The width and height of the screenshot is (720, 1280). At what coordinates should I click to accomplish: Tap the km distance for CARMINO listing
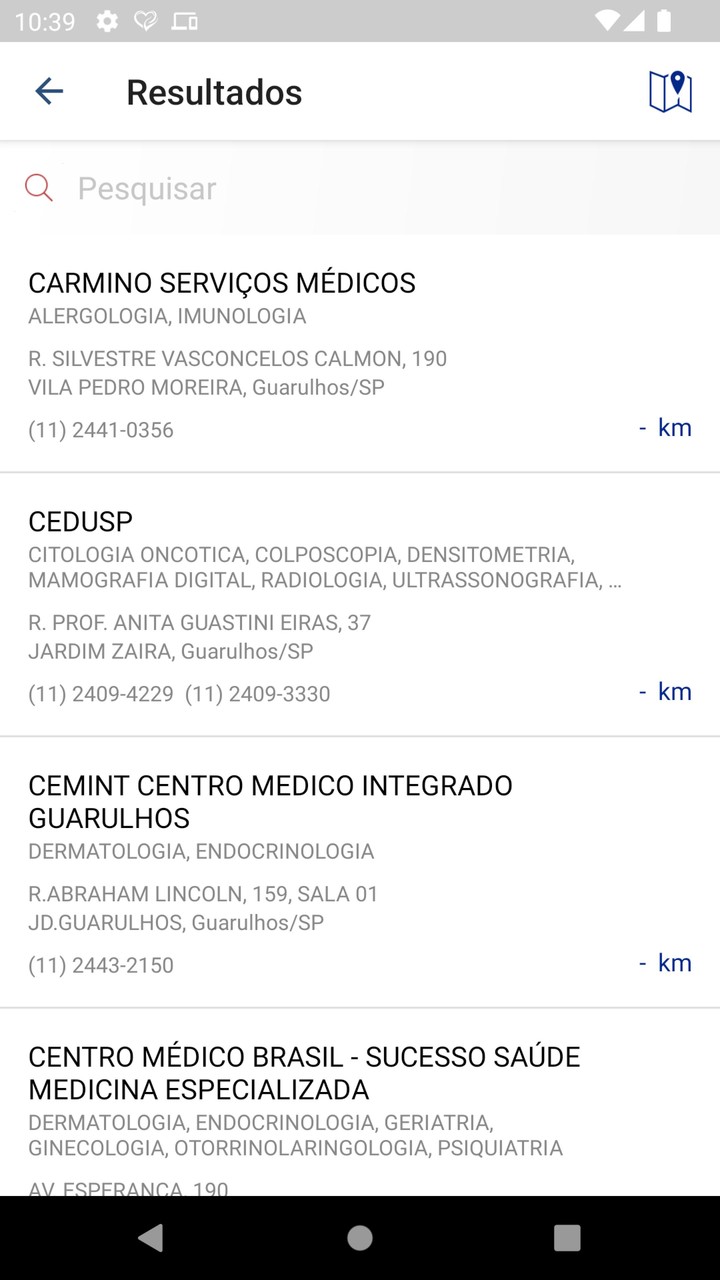coord(665,427)
